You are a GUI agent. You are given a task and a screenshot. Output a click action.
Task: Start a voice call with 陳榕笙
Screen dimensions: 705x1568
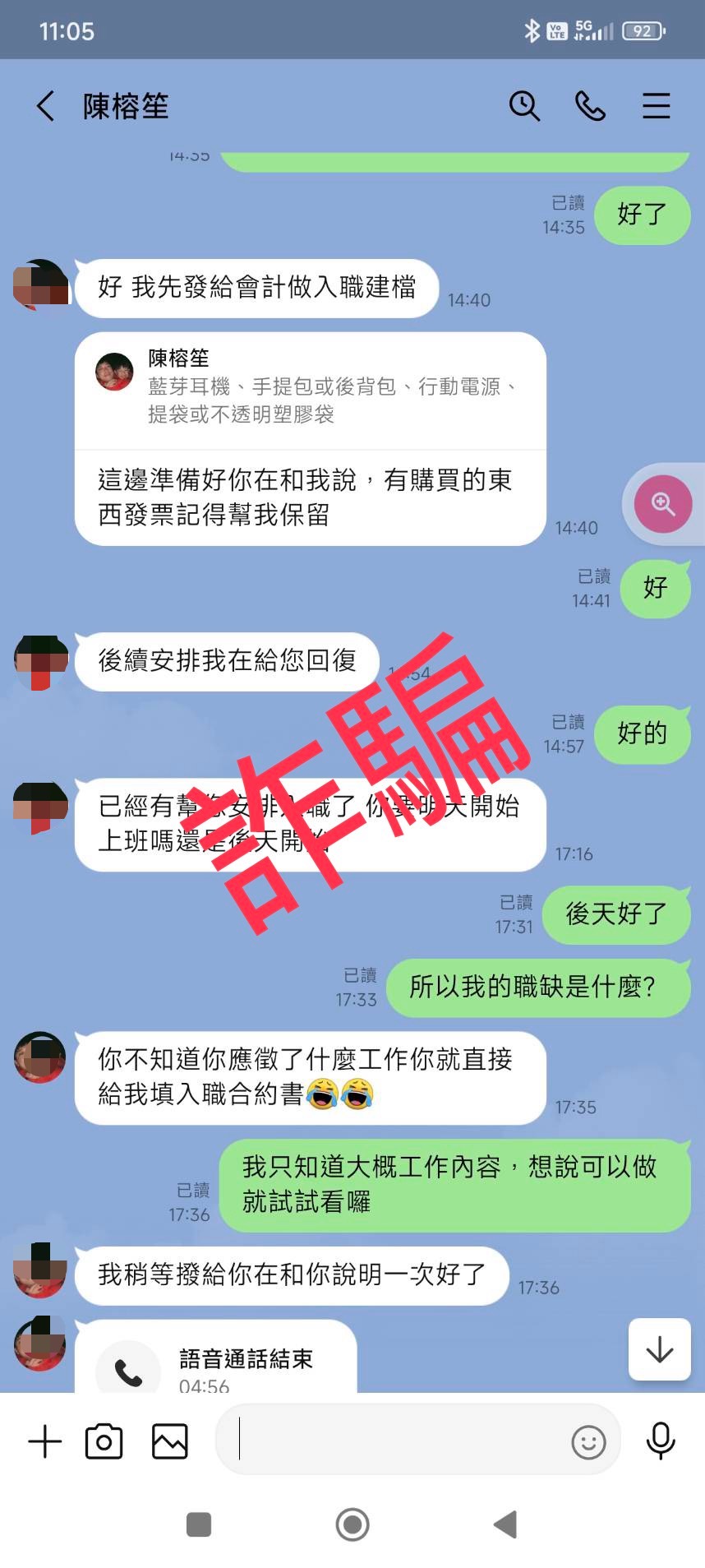pos(590,106)
